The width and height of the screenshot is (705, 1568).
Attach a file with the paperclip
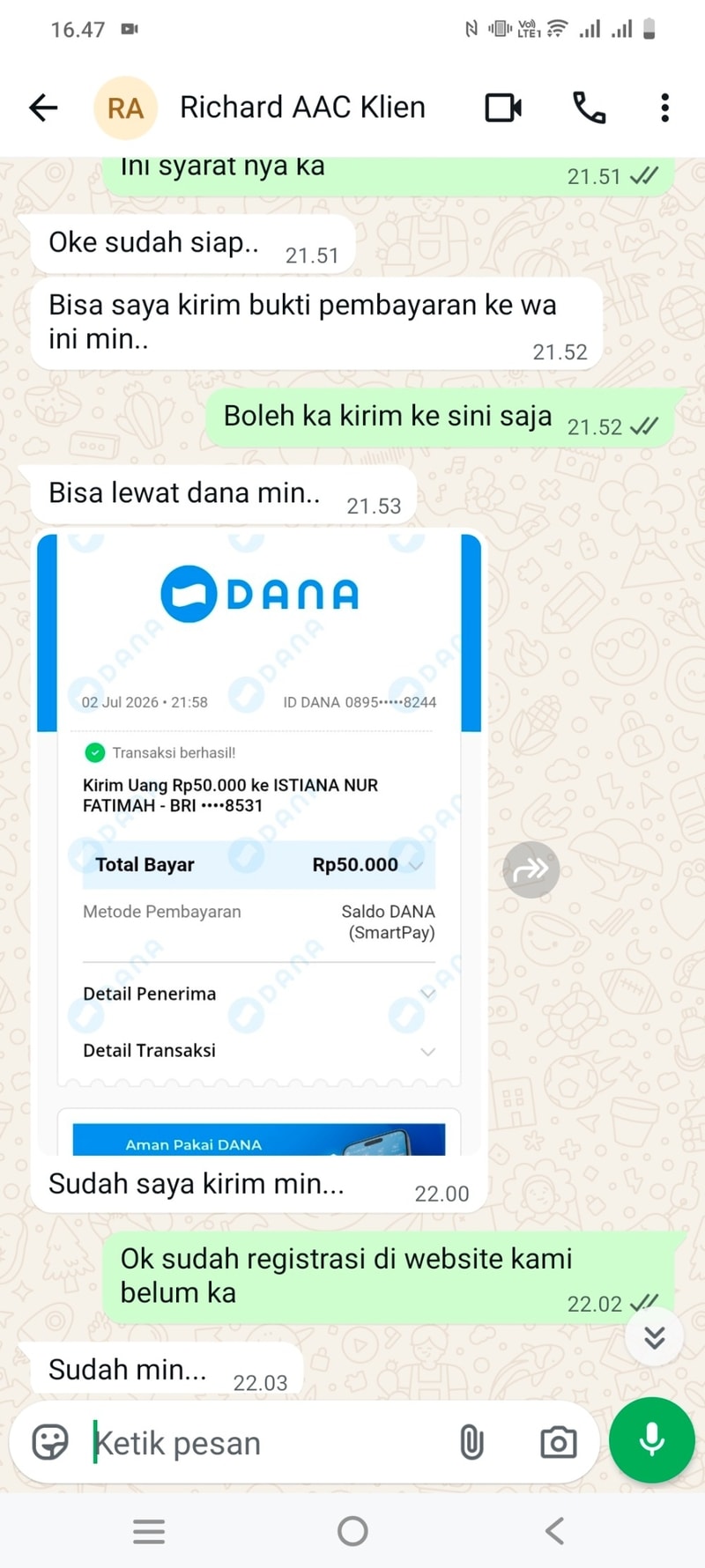(471, 1443)
